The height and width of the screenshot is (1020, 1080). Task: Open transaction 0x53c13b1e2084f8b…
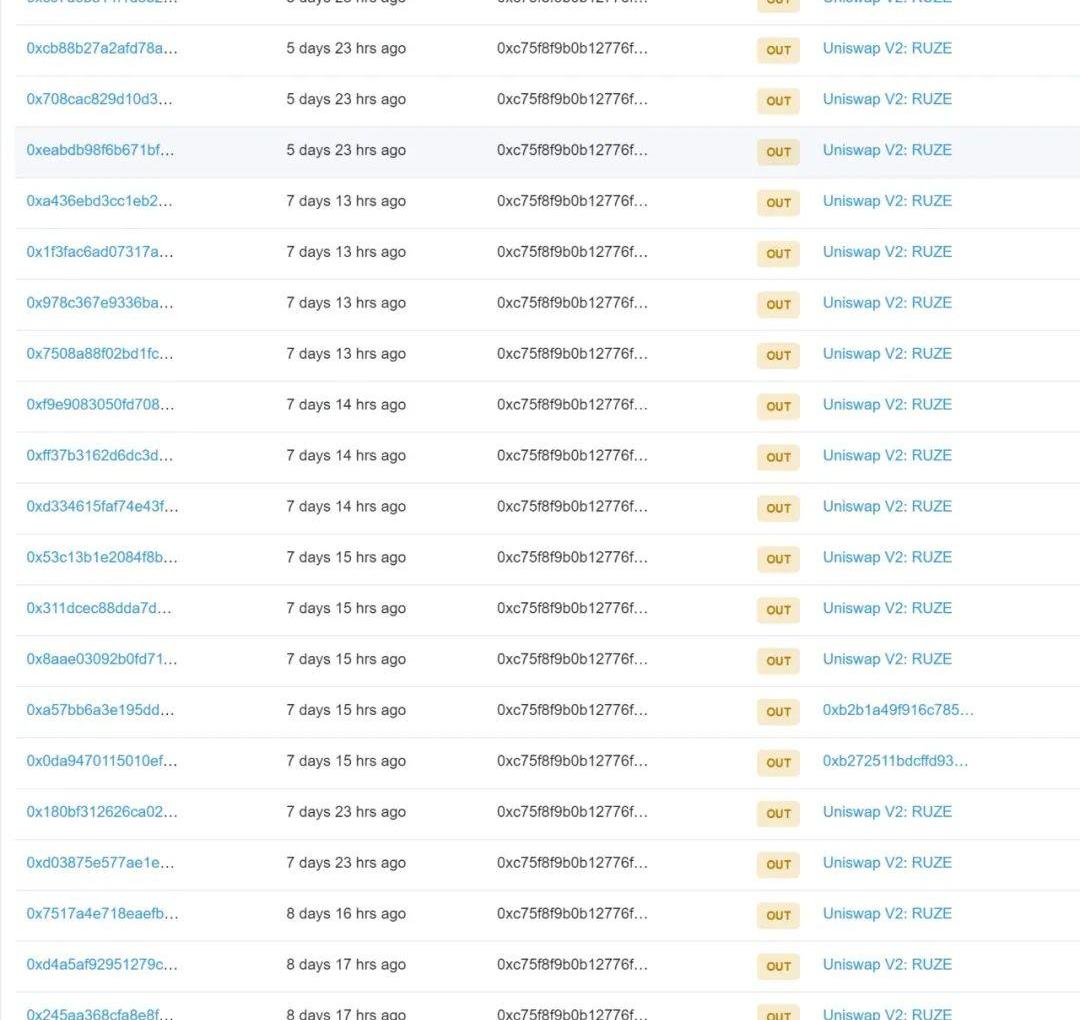point(101,558)
